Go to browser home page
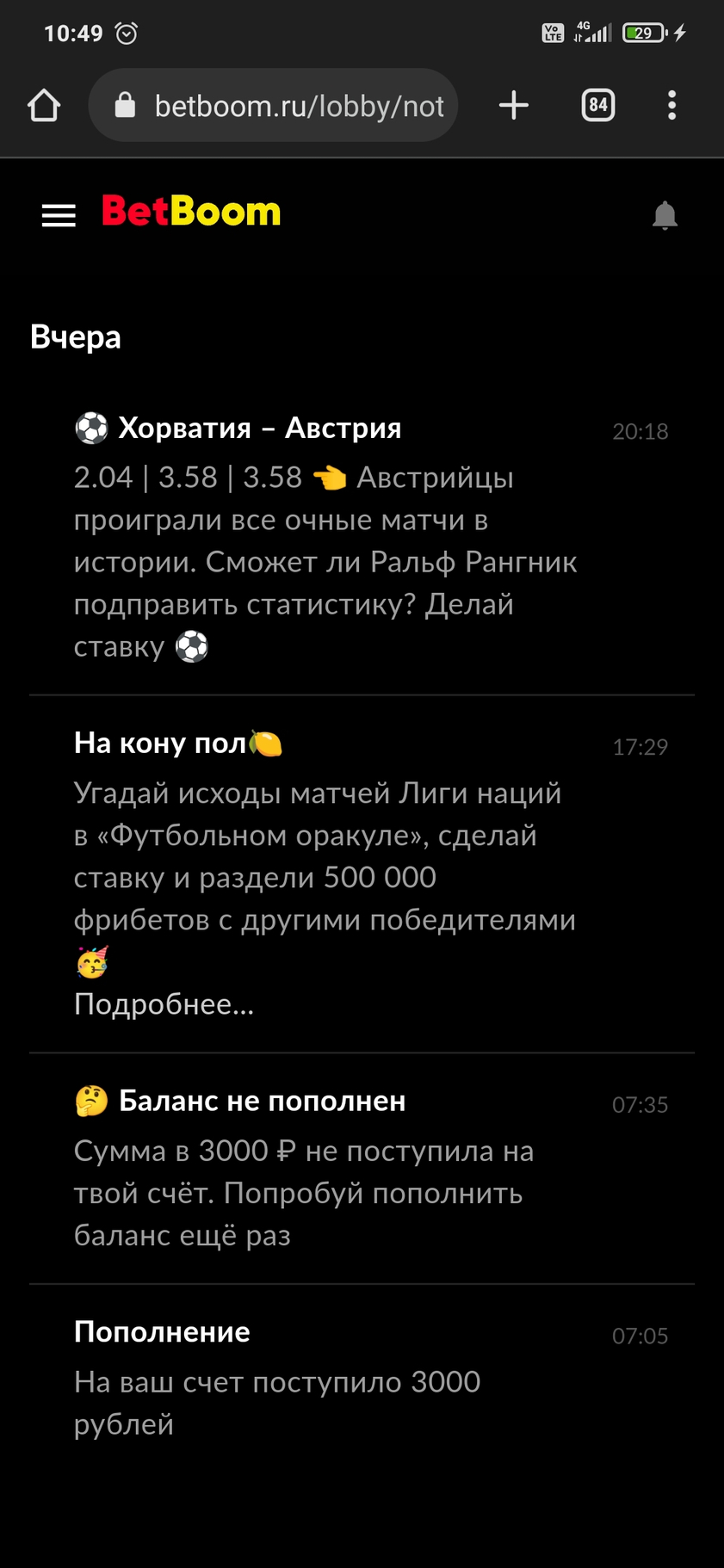The image size is (724, 1568). [x=44, y=106]
